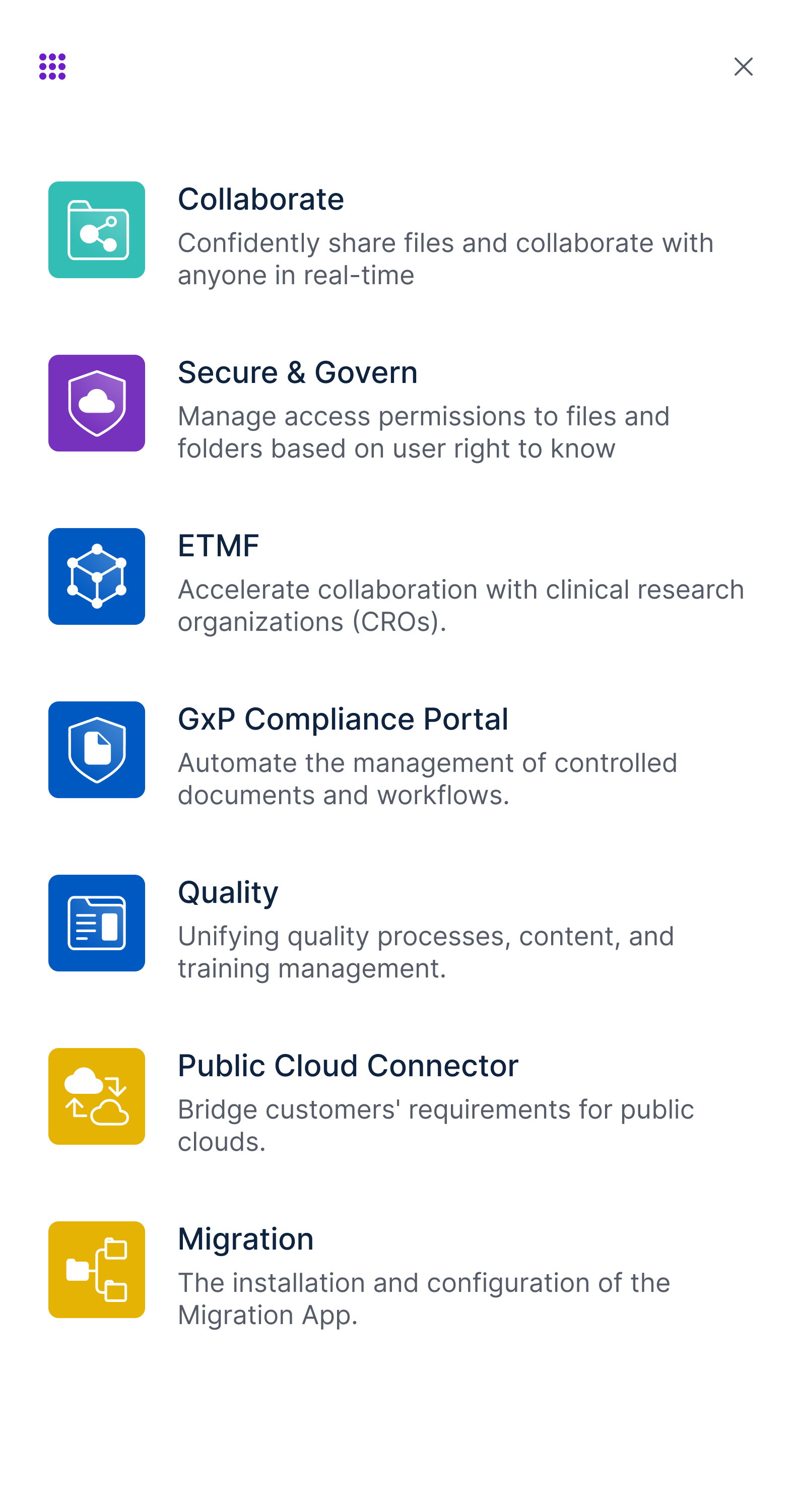Tap the purple apps grid icon
The width and height of the screenshot is (796, 1512).
tap(52, 67)
